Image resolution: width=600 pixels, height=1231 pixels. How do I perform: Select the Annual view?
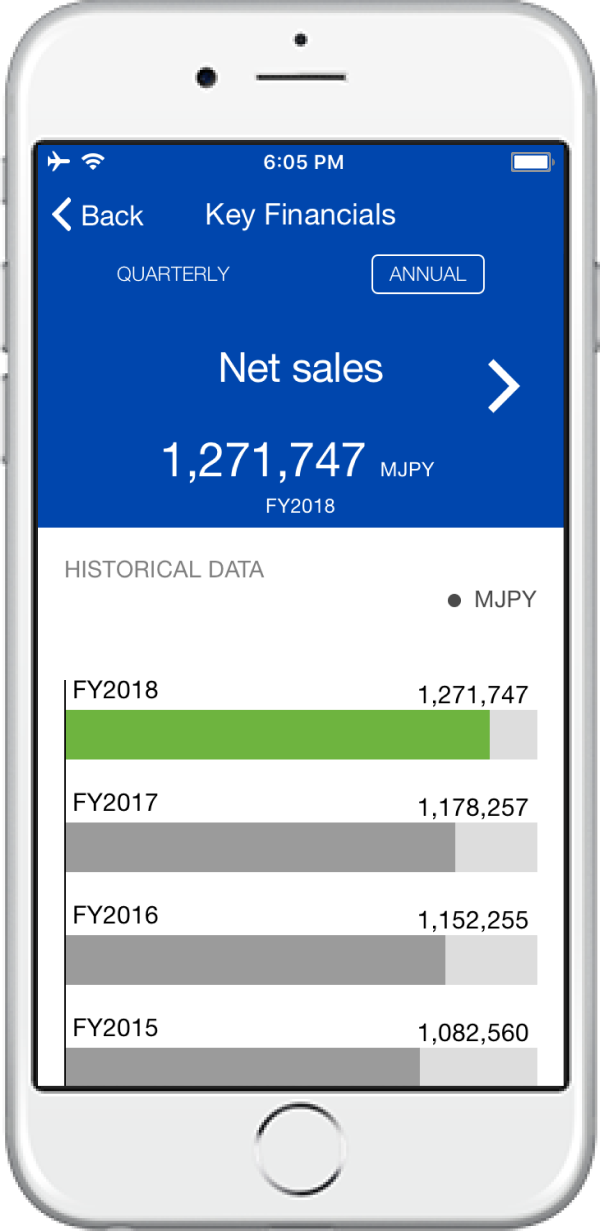tap(428, 274)
